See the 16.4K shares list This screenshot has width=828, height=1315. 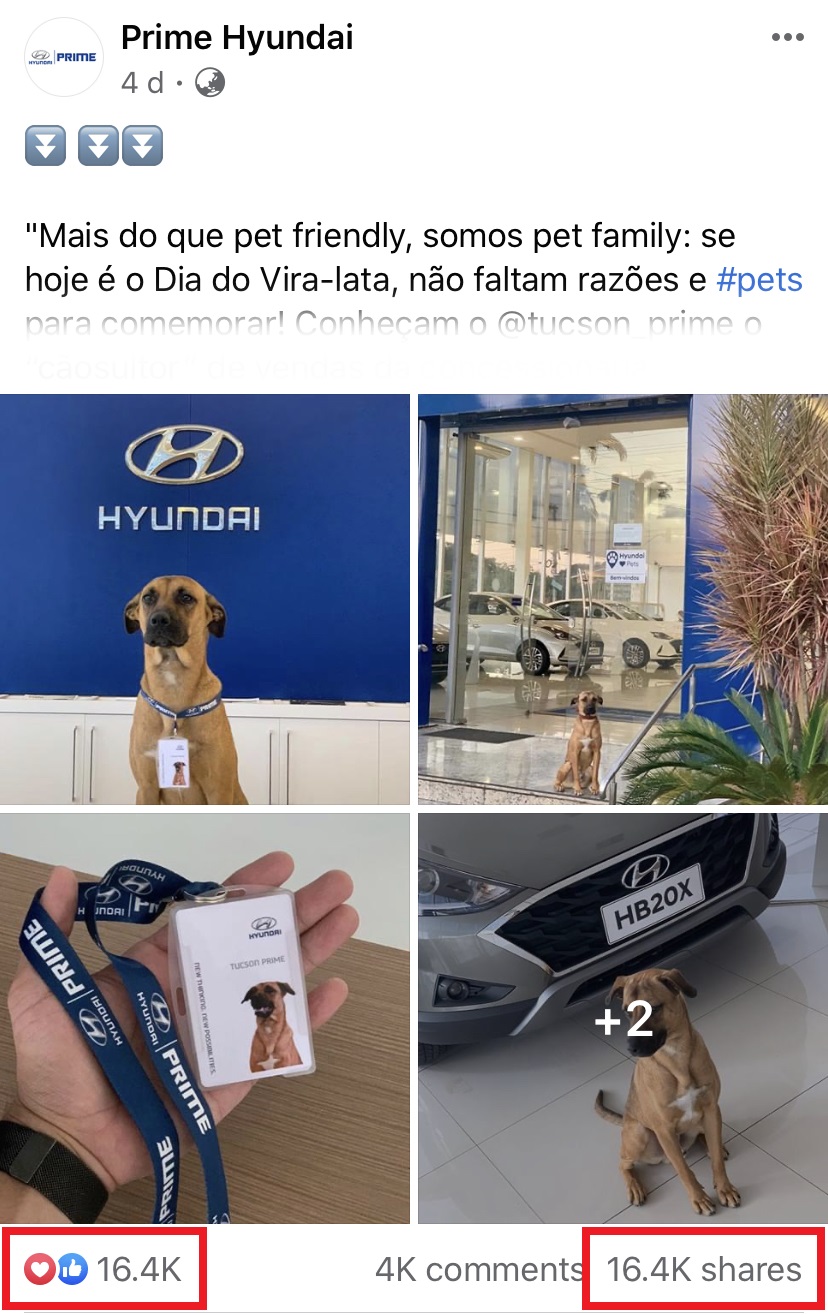pyautogui.click(x=704, y=1270)
